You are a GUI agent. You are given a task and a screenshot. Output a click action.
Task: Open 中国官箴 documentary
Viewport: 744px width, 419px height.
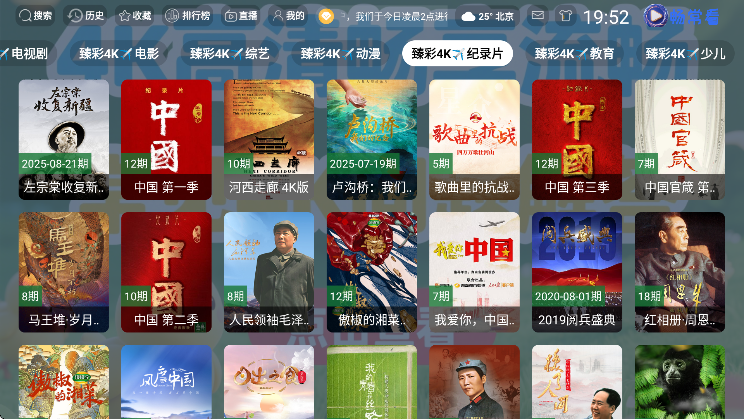tap(679, 139)
